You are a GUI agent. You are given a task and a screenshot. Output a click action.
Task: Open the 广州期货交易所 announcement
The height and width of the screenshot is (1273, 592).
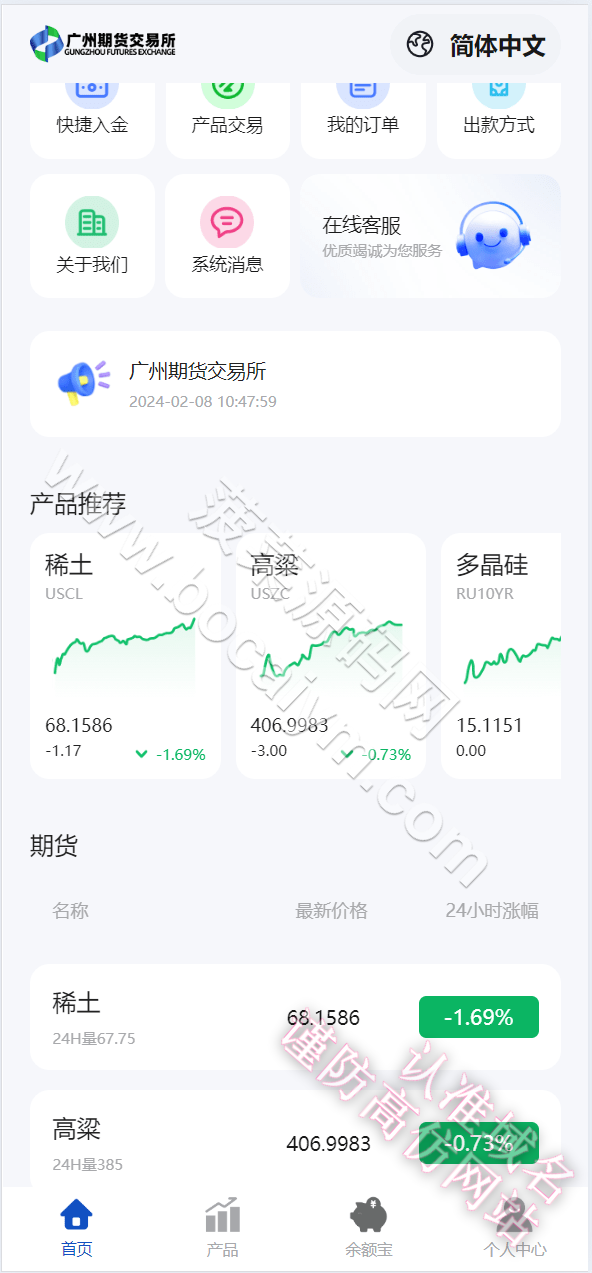pos(295,384)
